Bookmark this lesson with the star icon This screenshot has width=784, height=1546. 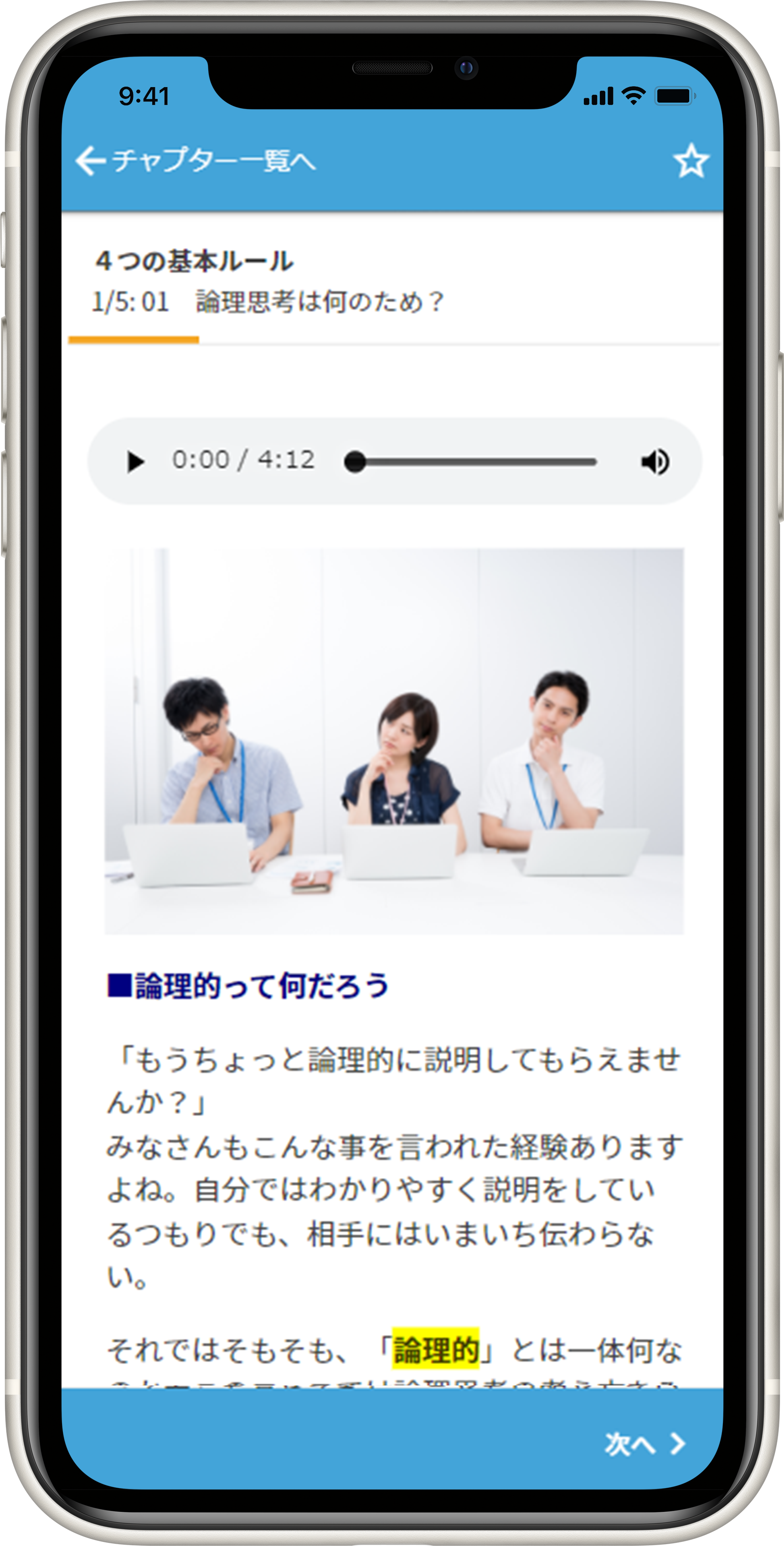[691, 161]
